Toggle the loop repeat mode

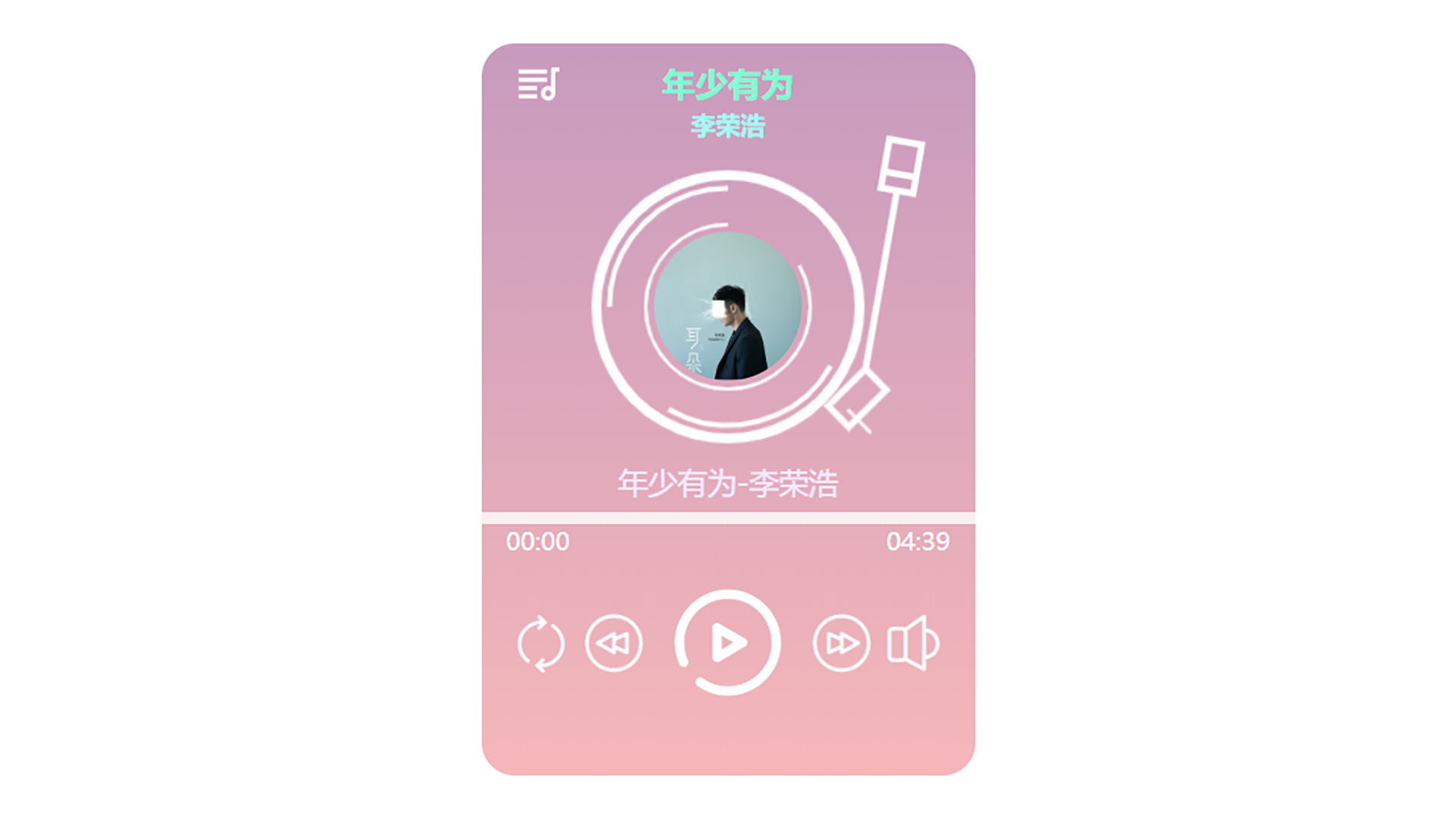click(541, 644)
